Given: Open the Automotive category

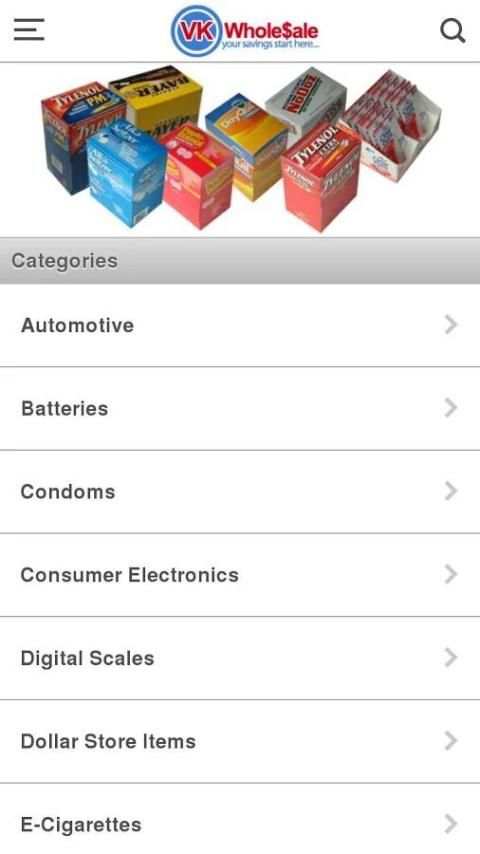Looking at the screenshot, I should (x=240, y=325).
